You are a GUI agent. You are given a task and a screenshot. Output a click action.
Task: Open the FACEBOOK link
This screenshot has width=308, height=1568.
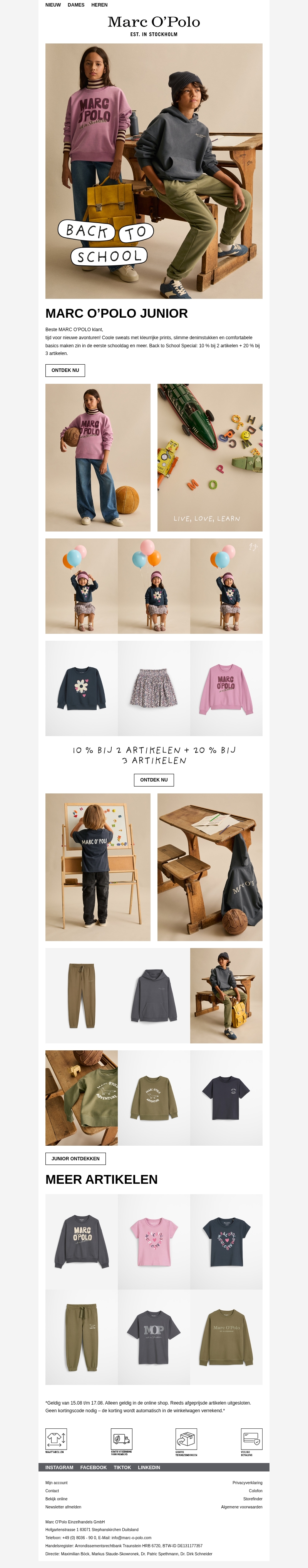(93, 1467)
